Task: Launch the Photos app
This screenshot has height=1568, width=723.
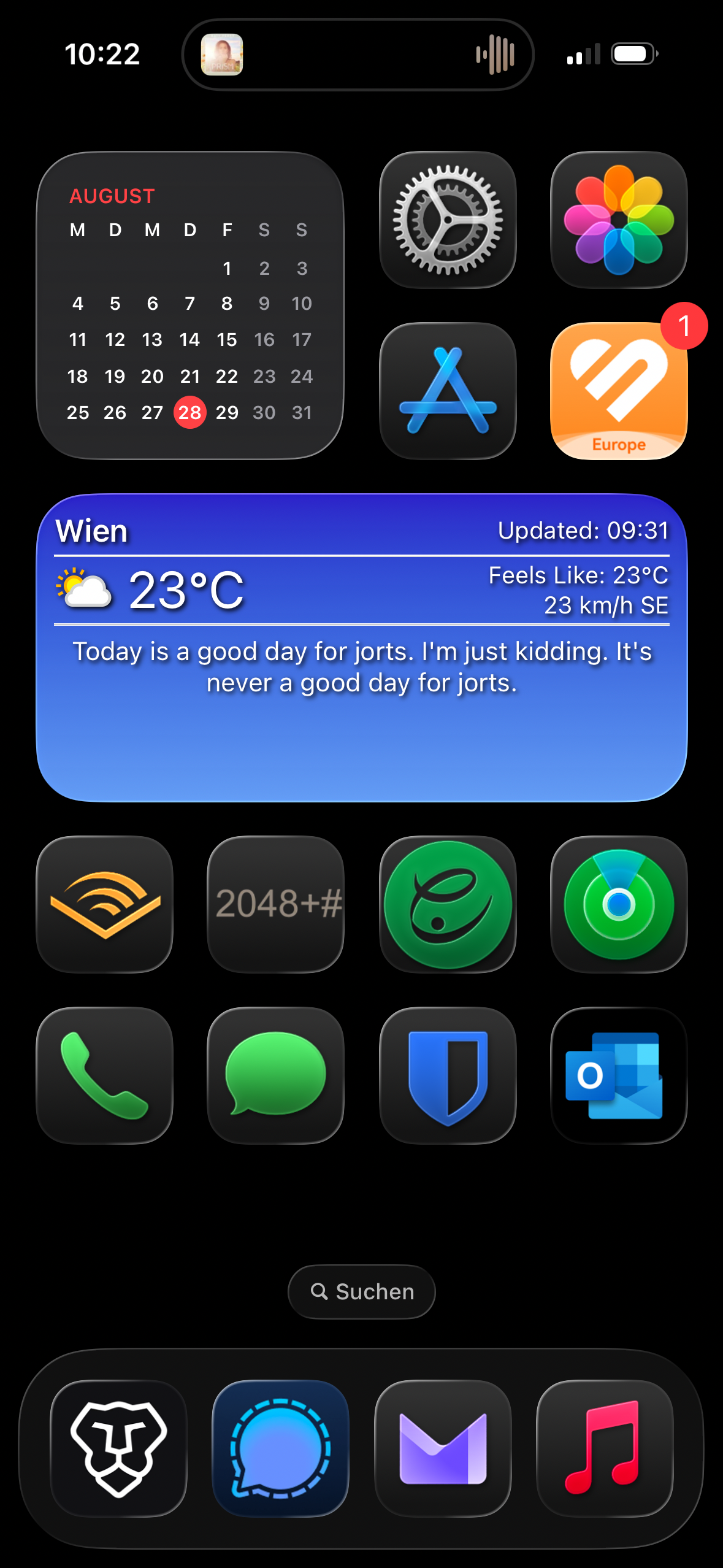Action: tap(619, 220)
